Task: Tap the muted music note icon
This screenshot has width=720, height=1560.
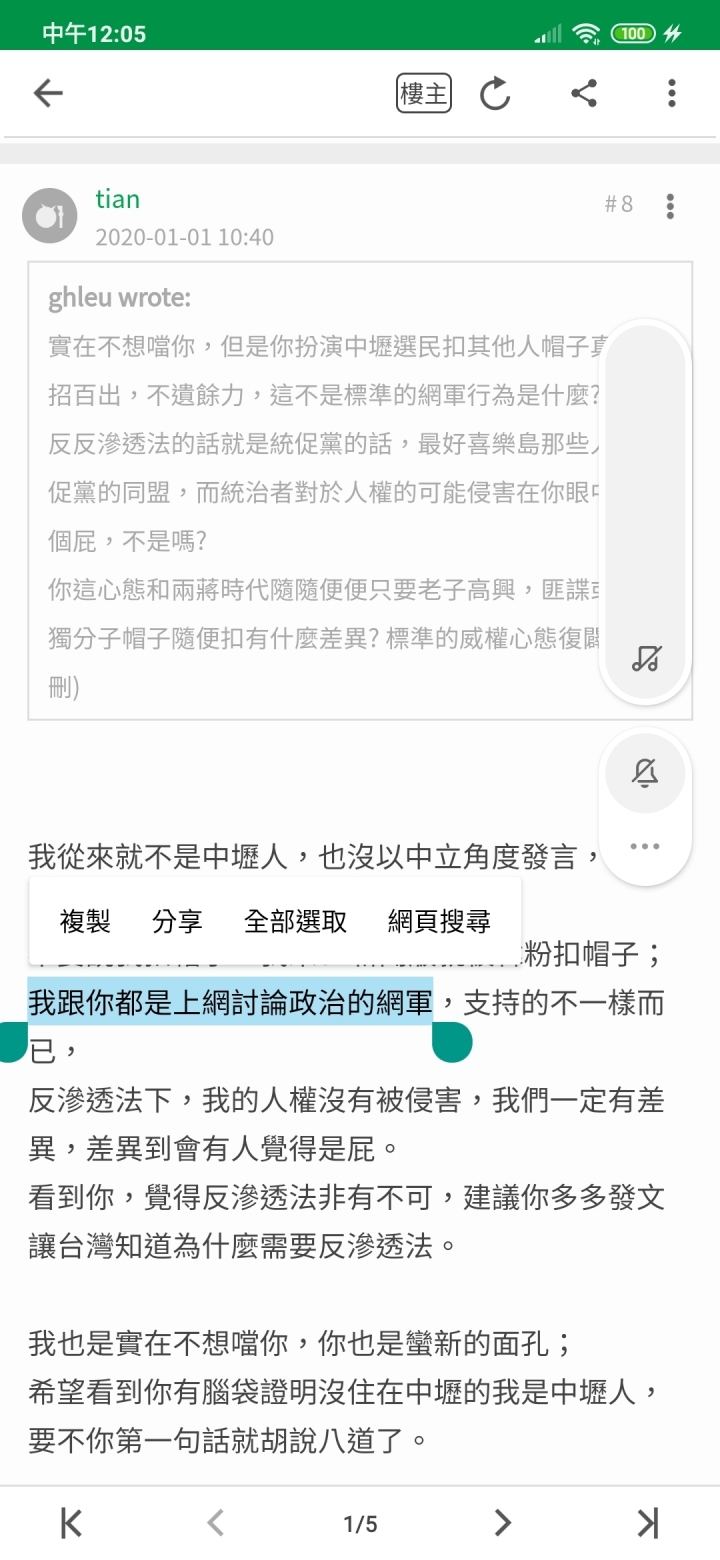Action: coord(645,658)
